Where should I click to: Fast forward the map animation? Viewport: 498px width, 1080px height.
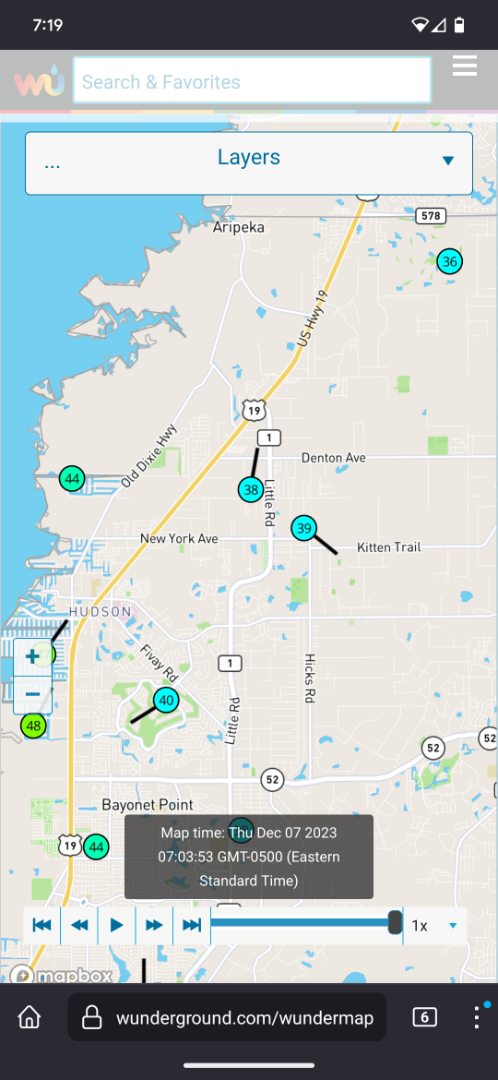pos(154,925)
